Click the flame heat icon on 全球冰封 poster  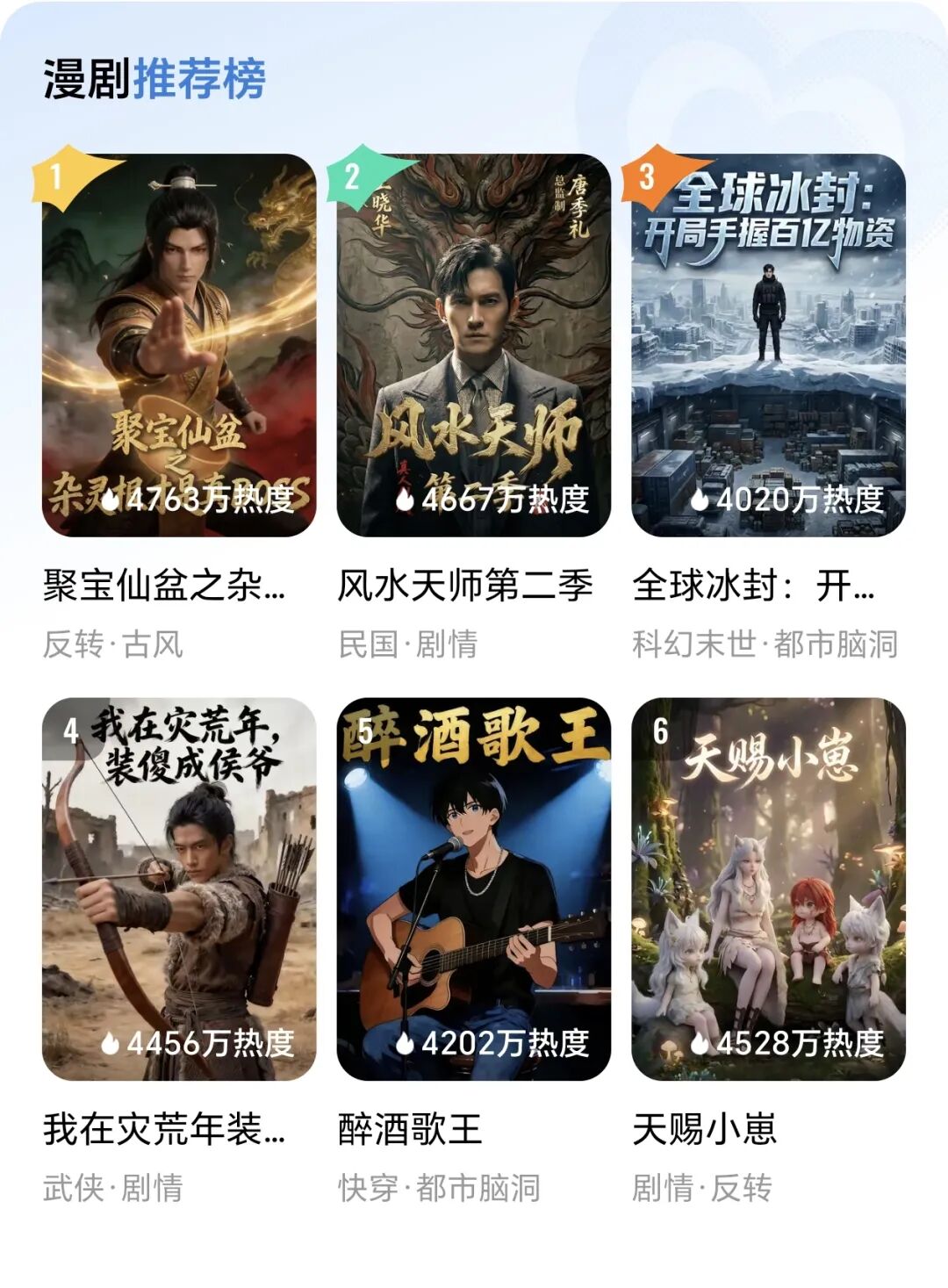click(699, 498)
